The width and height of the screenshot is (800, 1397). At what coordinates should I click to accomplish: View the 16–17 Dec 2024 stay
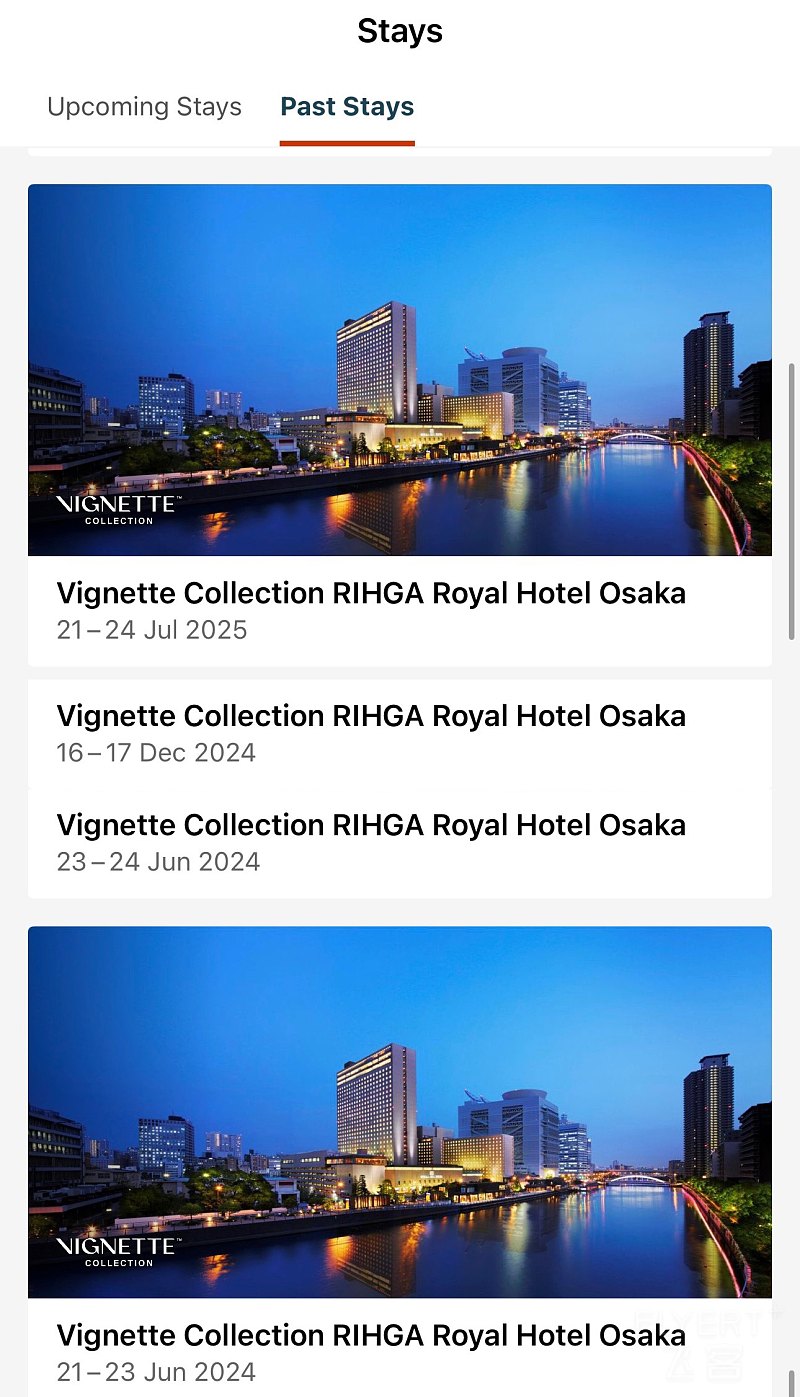coord(371,733)
